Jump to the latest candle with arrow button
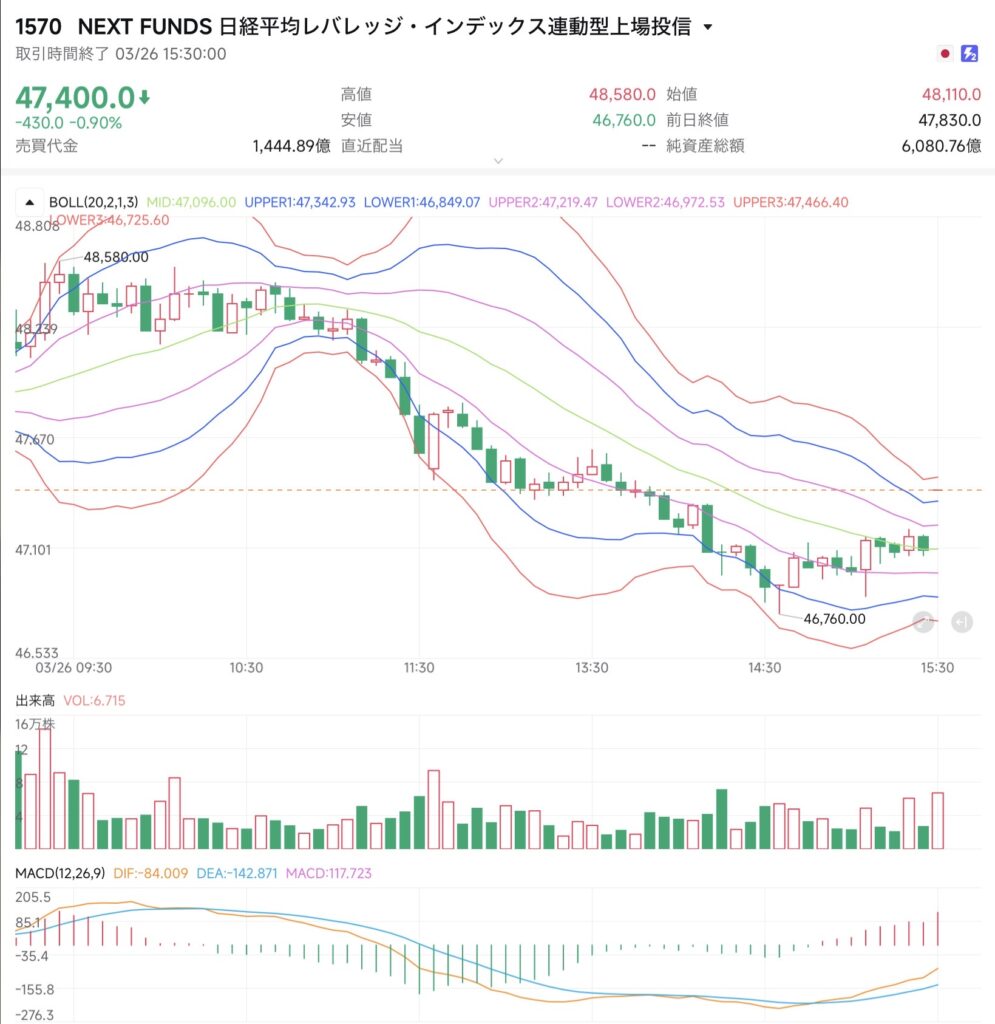This screenshot has height=1024, width=995. tap(961, 622)
